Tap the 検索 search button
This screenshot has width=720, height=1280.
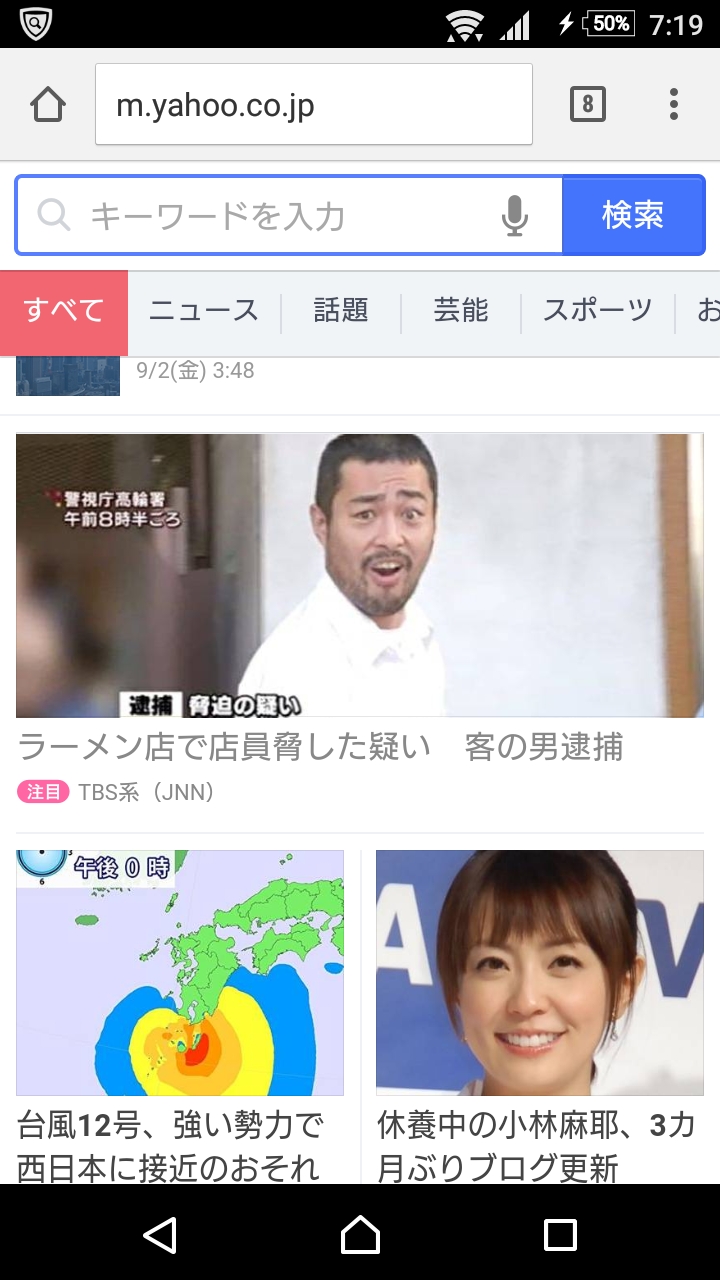click(x=633, y=216)
